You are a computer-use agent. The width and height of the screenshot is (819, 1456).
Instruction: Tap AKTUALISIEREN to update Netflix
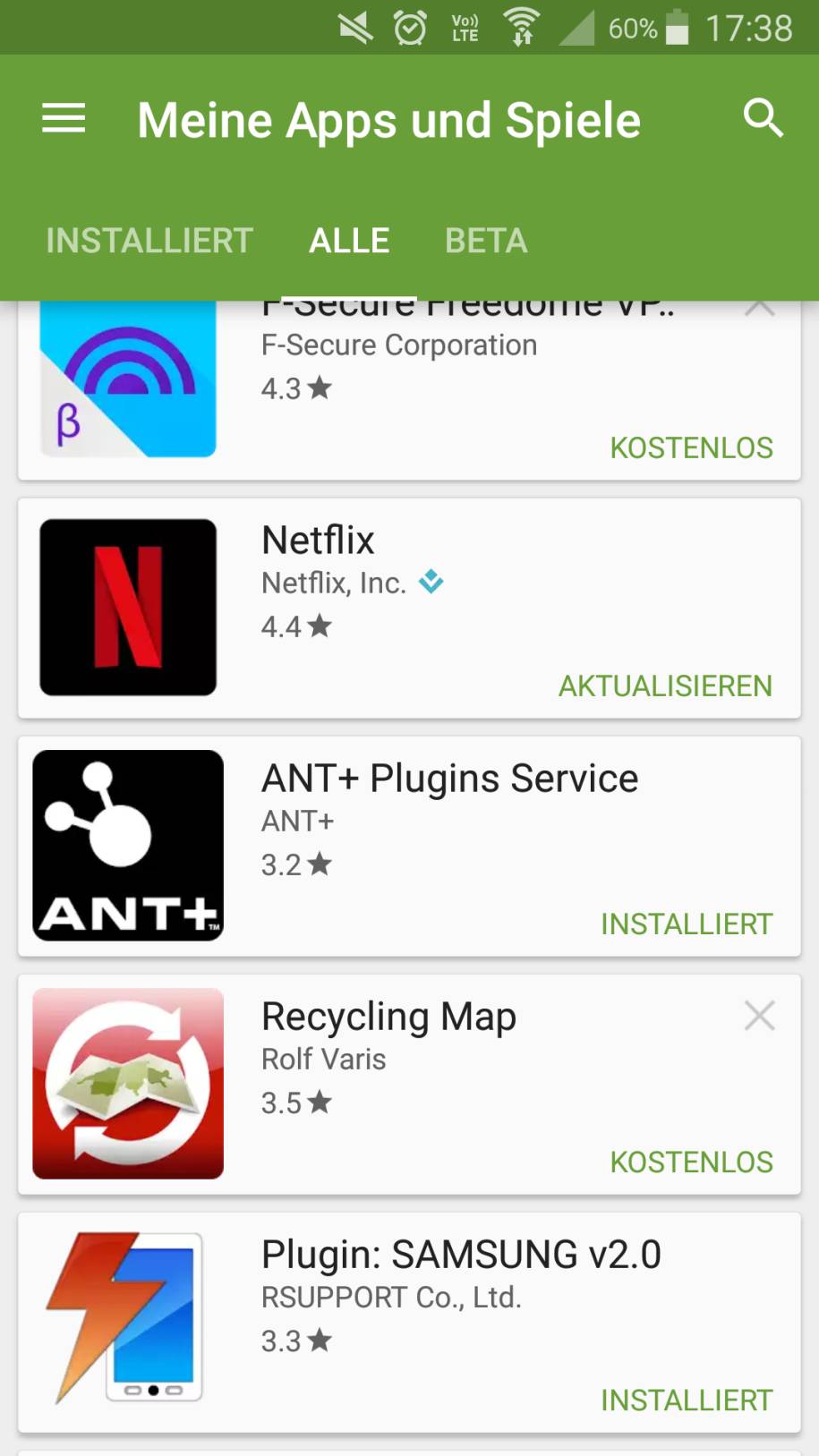tap(665, 686)
